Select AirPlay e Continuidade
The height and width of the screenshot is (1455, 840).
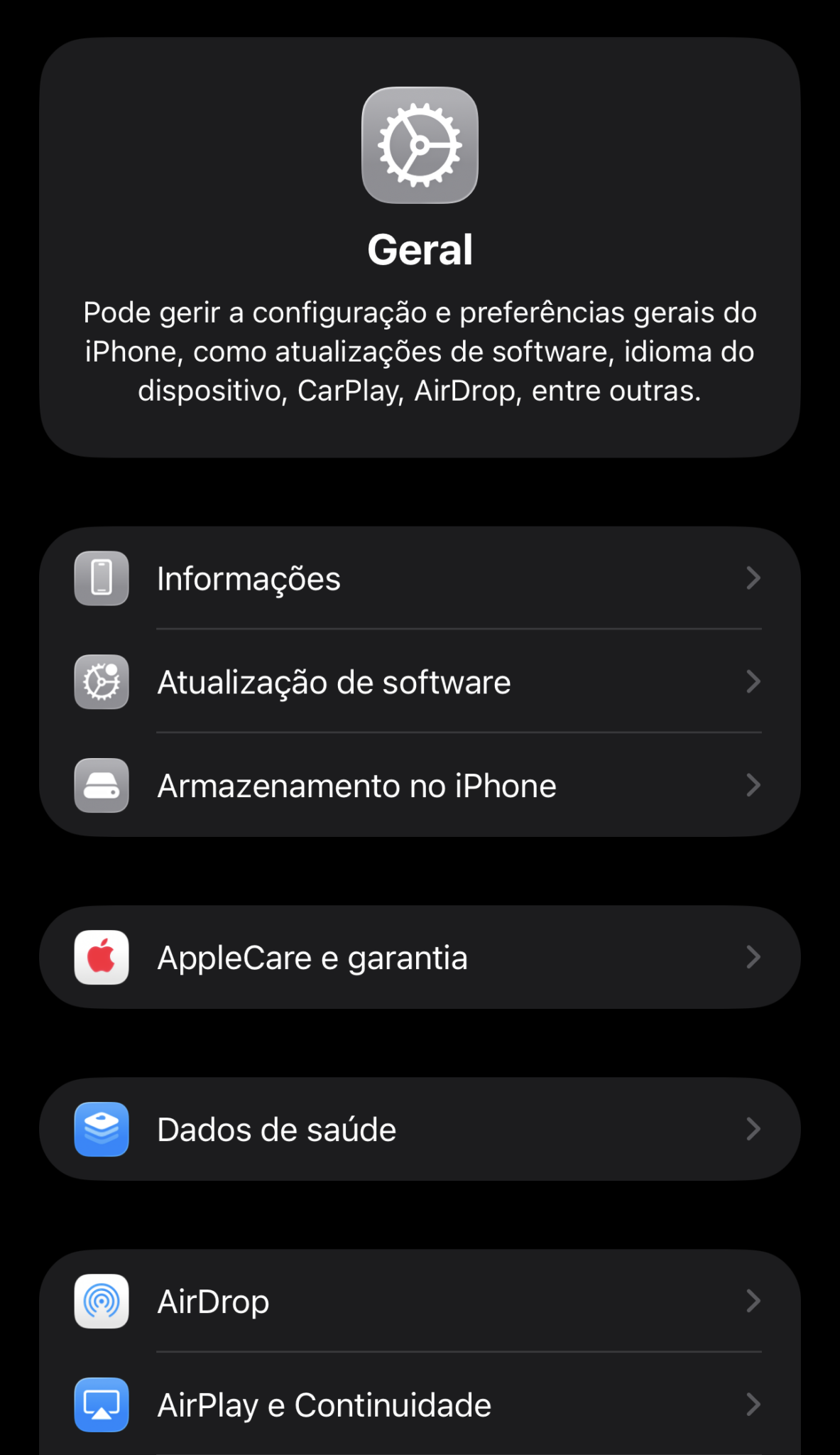coord(419,1405)
